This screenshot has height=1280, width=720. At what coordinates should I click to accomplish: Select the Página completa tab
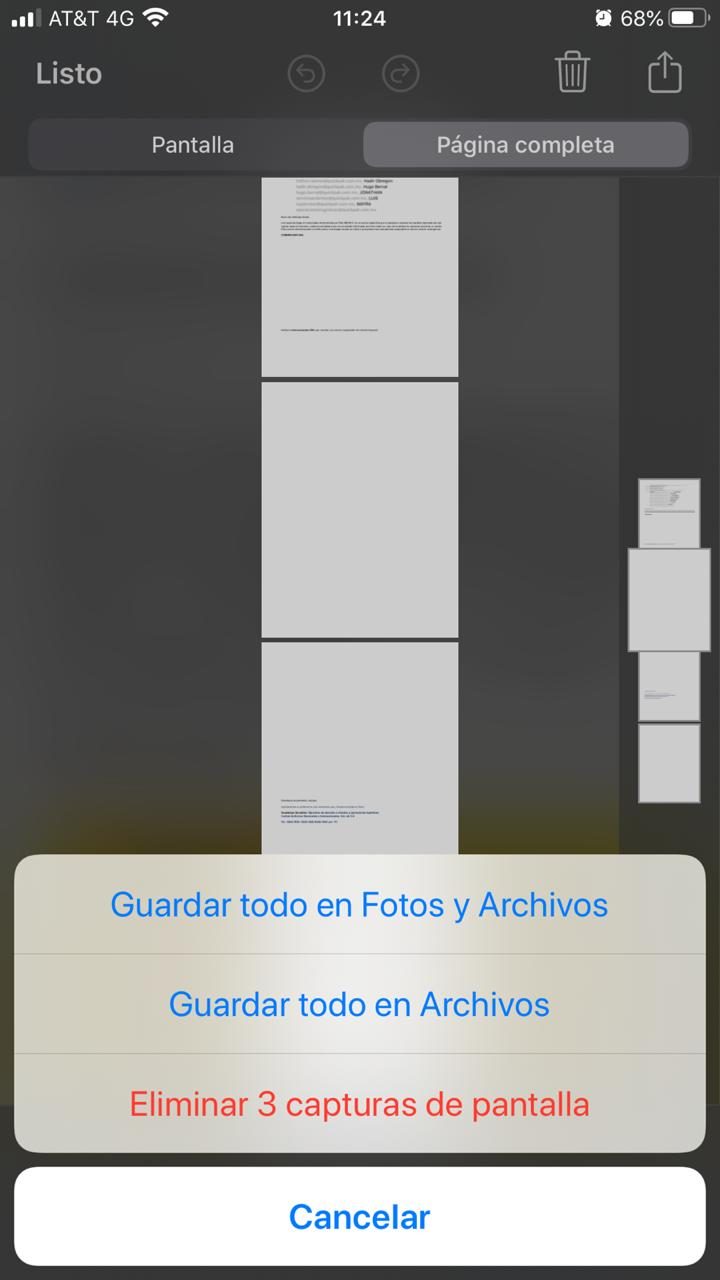coord(525,145)
